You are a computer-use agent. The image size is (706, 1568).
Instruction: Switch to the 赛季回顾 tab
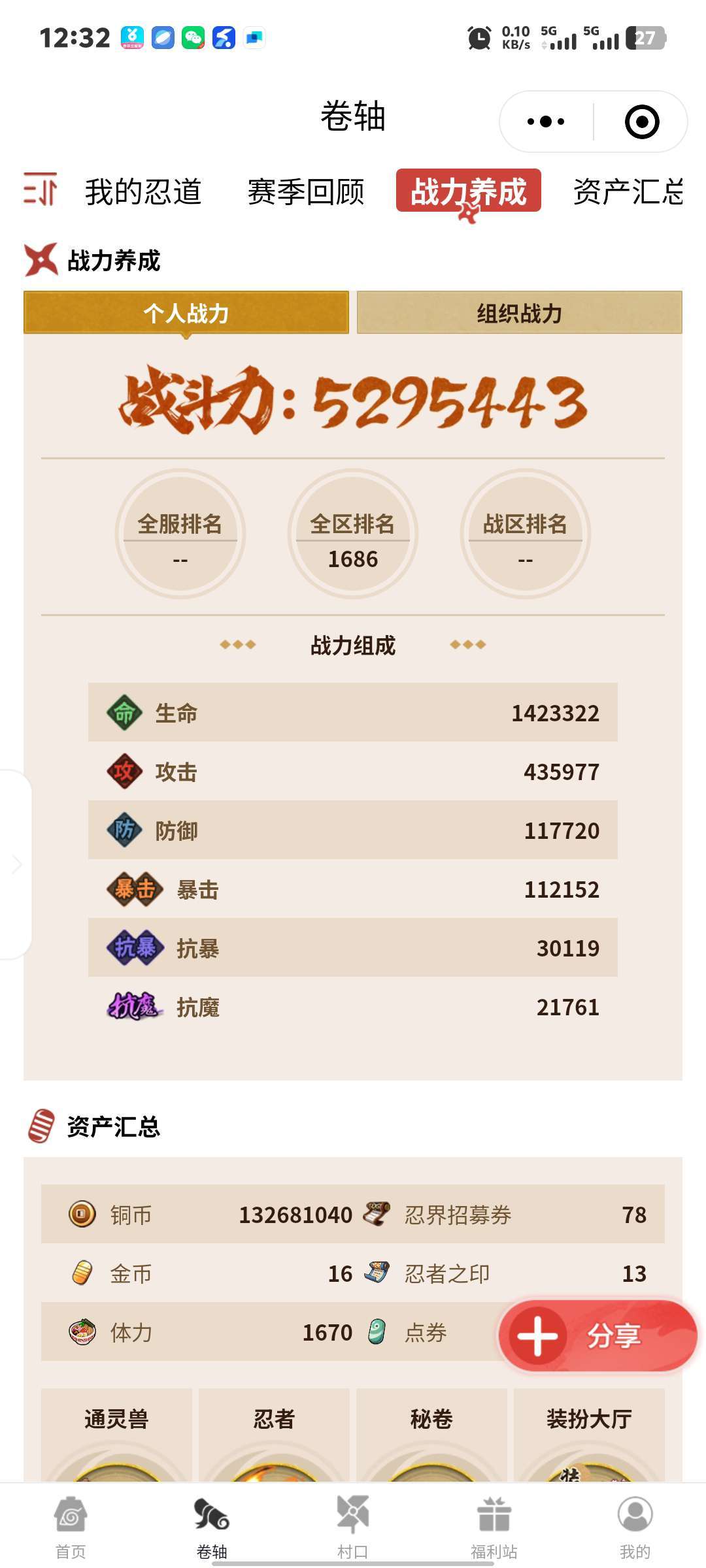coord(305,192)
